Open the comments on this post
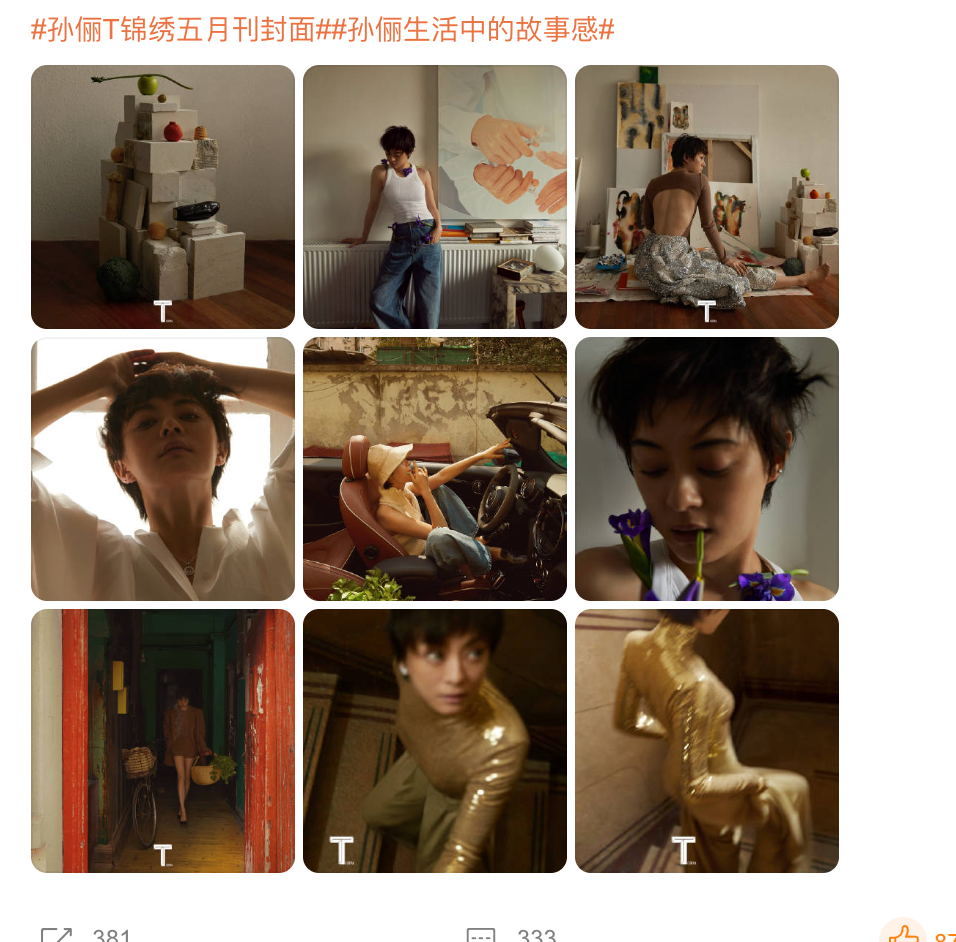956x942 pixels. 481,936
